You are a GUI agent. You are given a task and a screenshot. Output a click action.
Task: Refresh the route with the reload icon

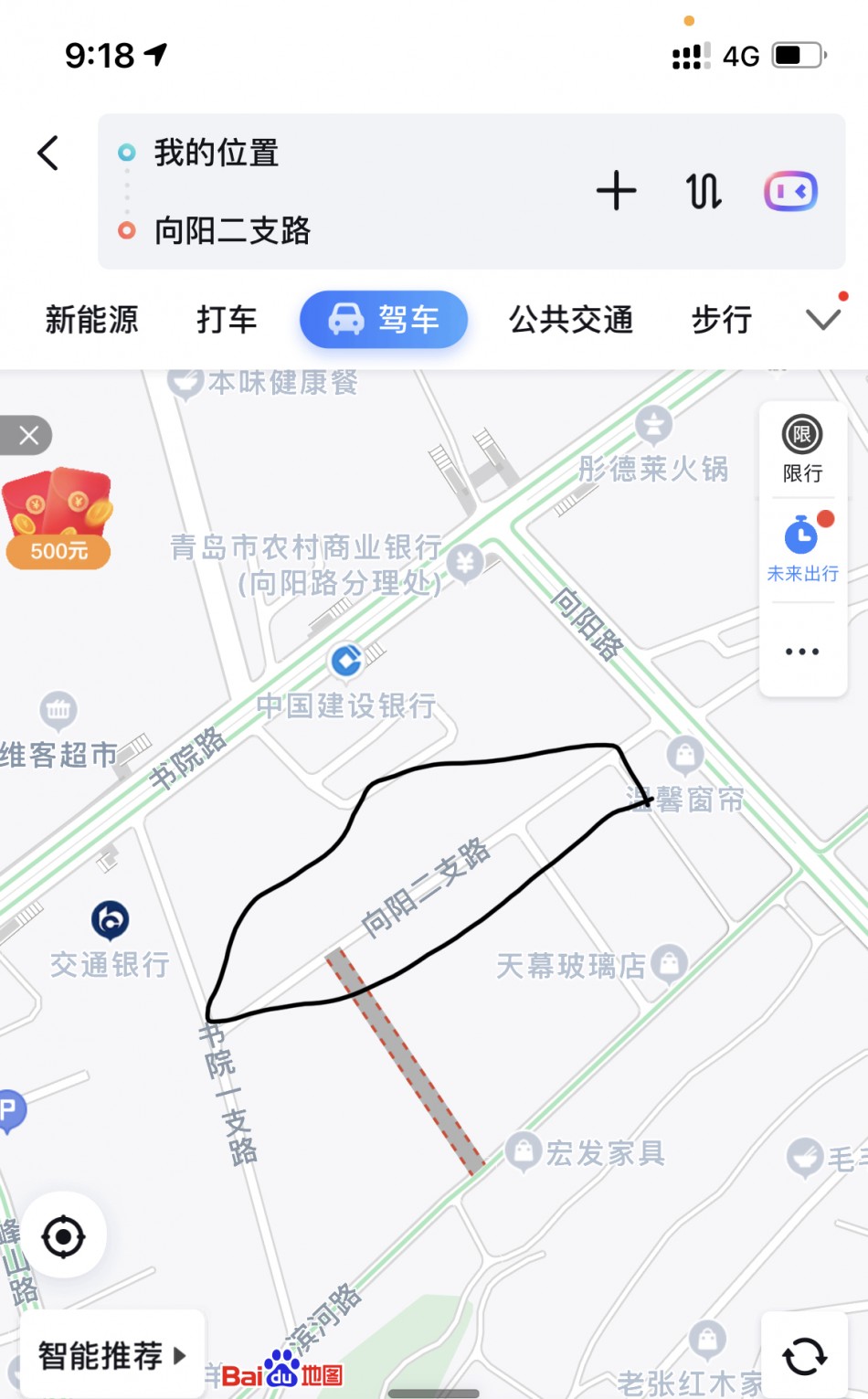[804, 1355]
